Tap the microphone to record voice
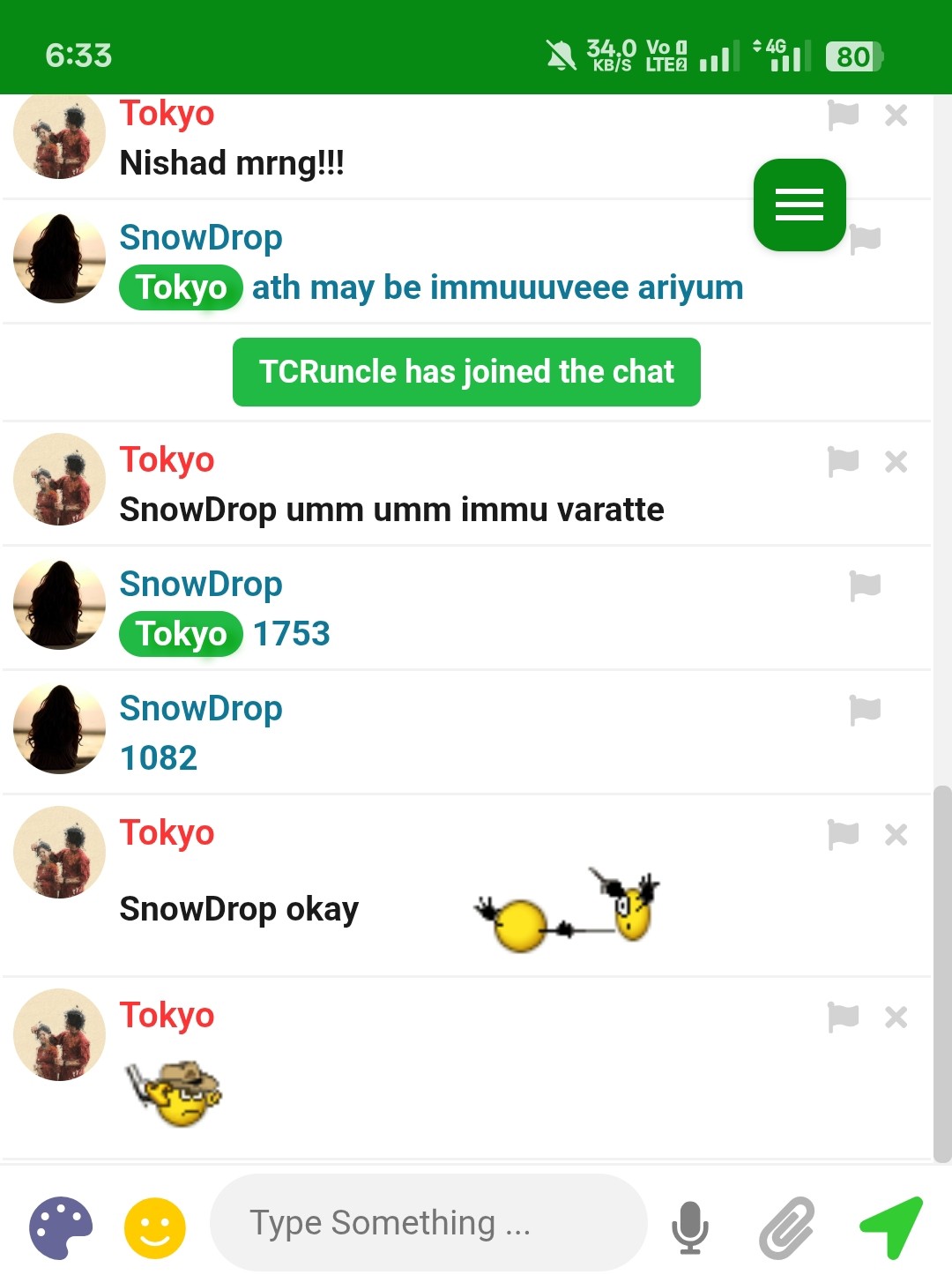Image resolution: width=952 pixels, height=1275 pixels. (689, 1227)
